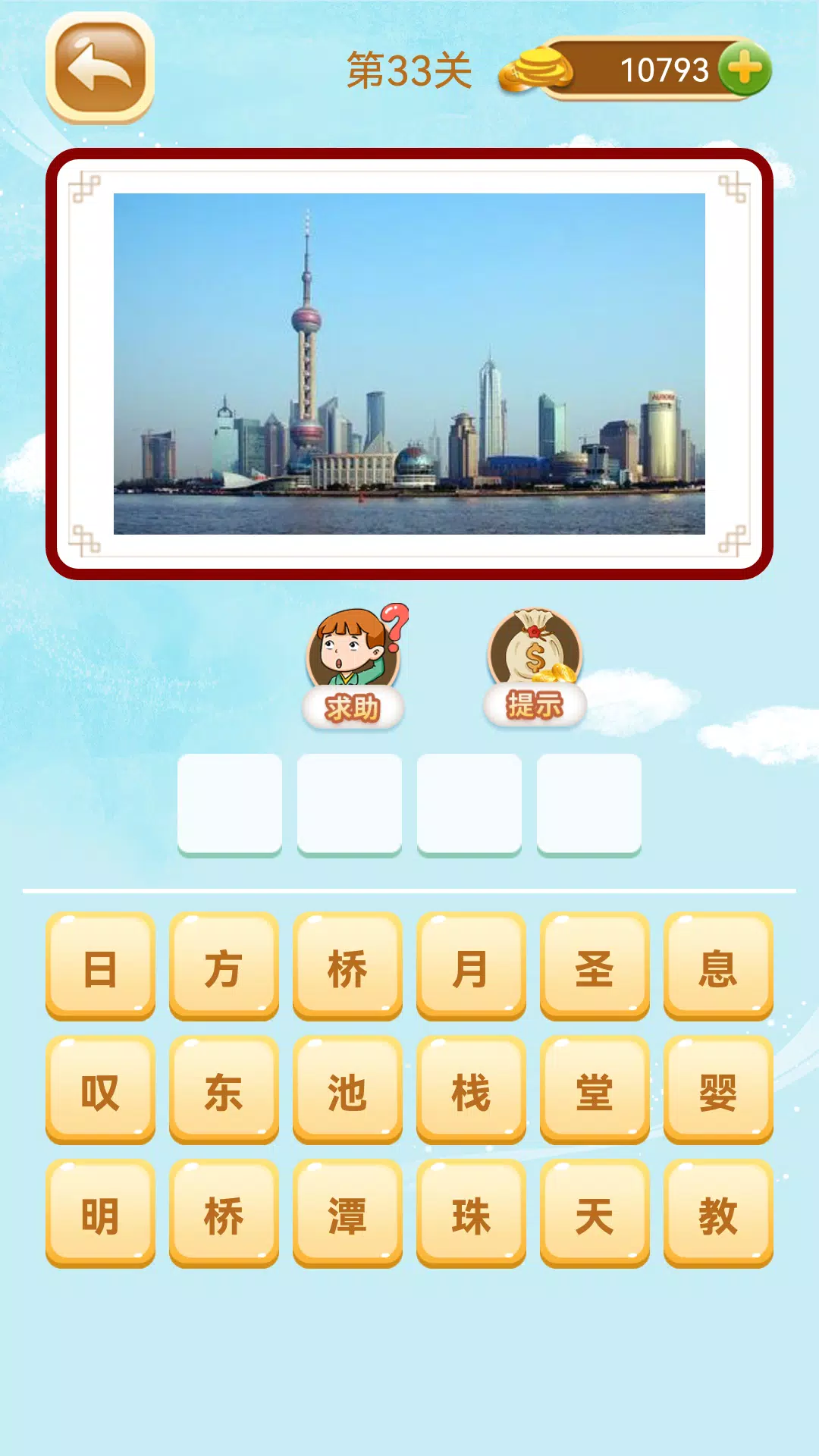Add more coins with the plus icon
819x1456 pixels.
point(744,69)
